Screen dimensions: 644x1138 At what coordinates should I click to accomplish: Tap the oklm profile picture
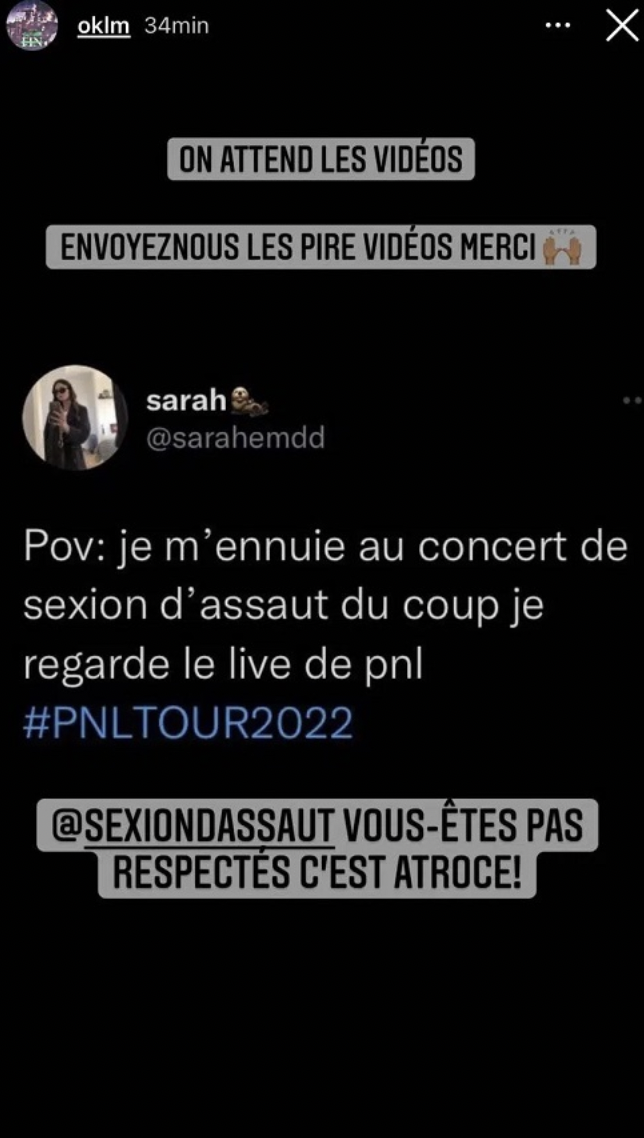point(32,26)
